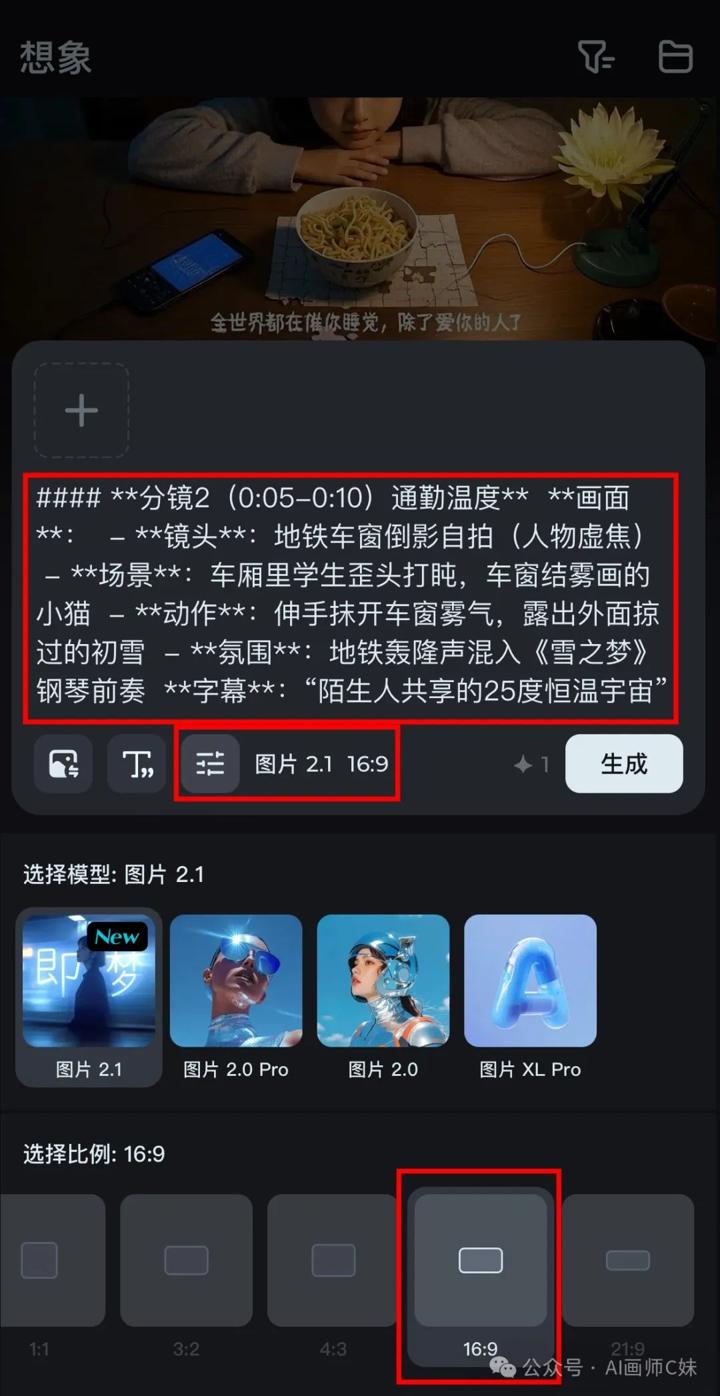
Task: Select the 图片 2.0 Pro model
Action: (x=236, y=996)
